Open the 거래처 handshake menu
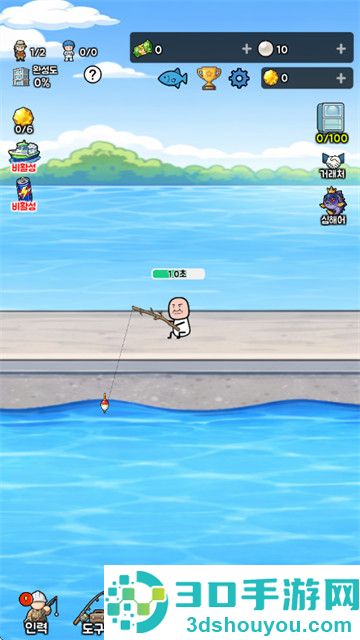This screenshot has width=360, height=640. (333, 166)
